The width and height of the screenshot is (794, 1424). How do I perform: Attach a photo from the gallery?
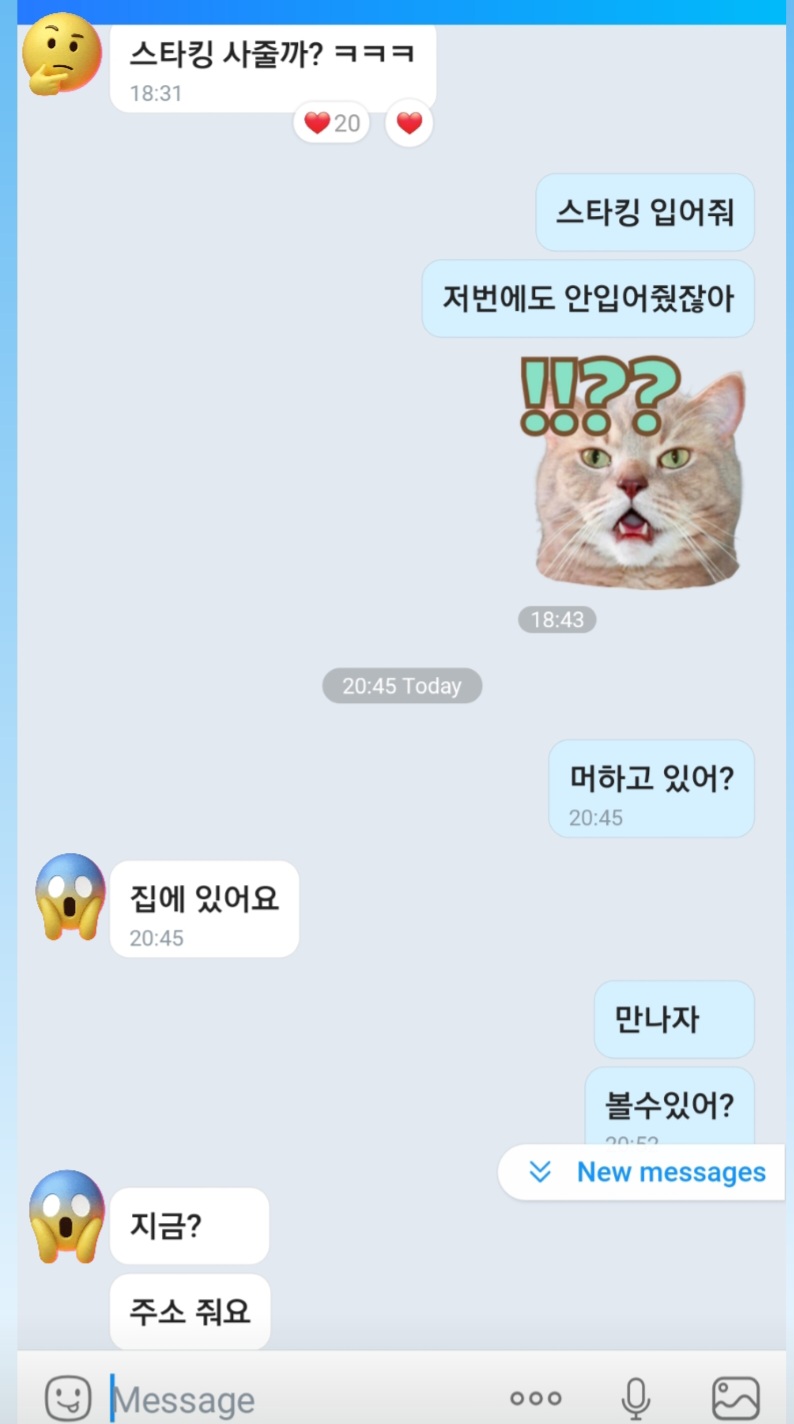[x=735, y=1398]
